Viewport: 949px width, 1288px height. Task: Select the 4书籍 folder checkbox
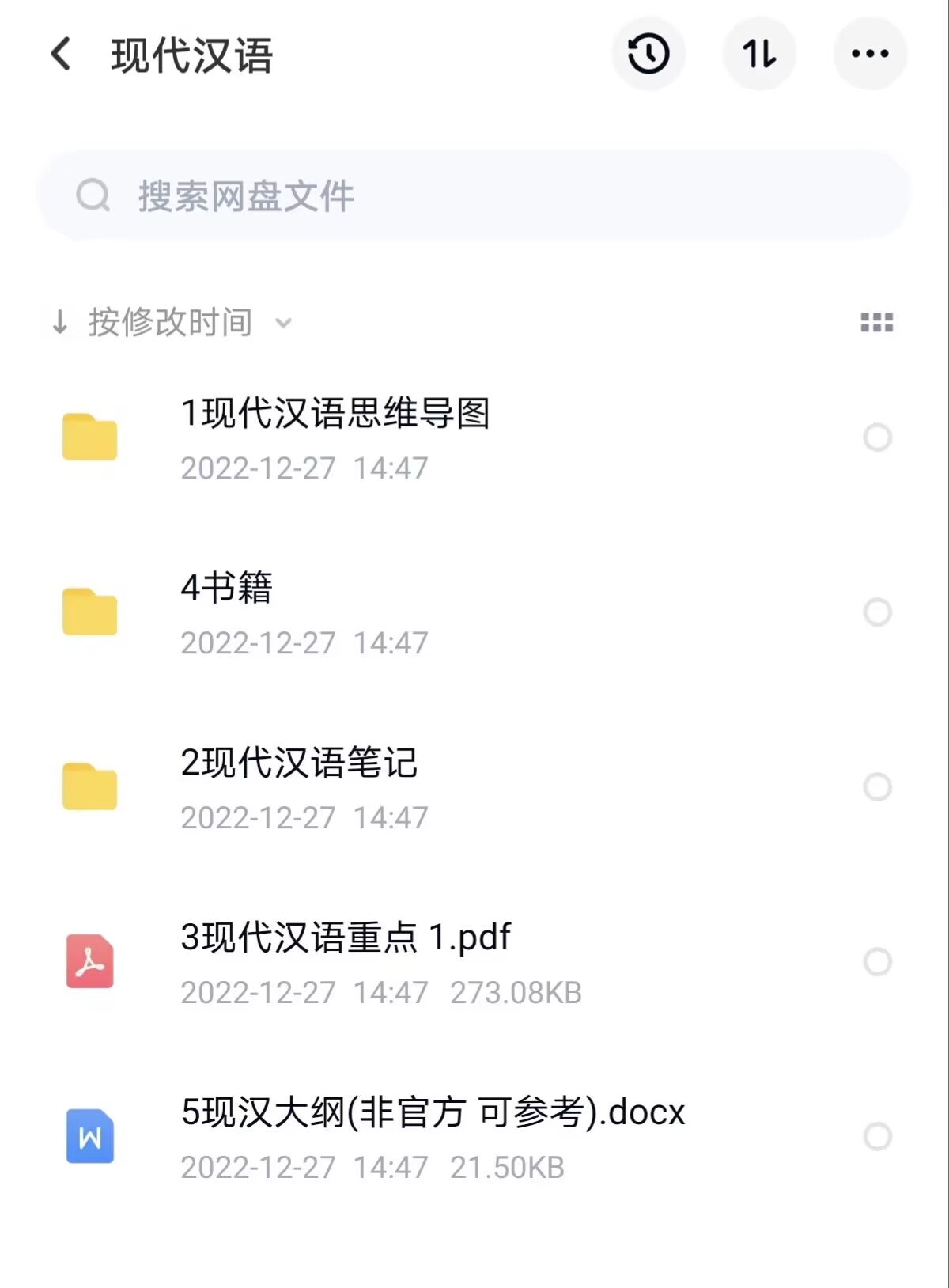(x=878, y=612)
